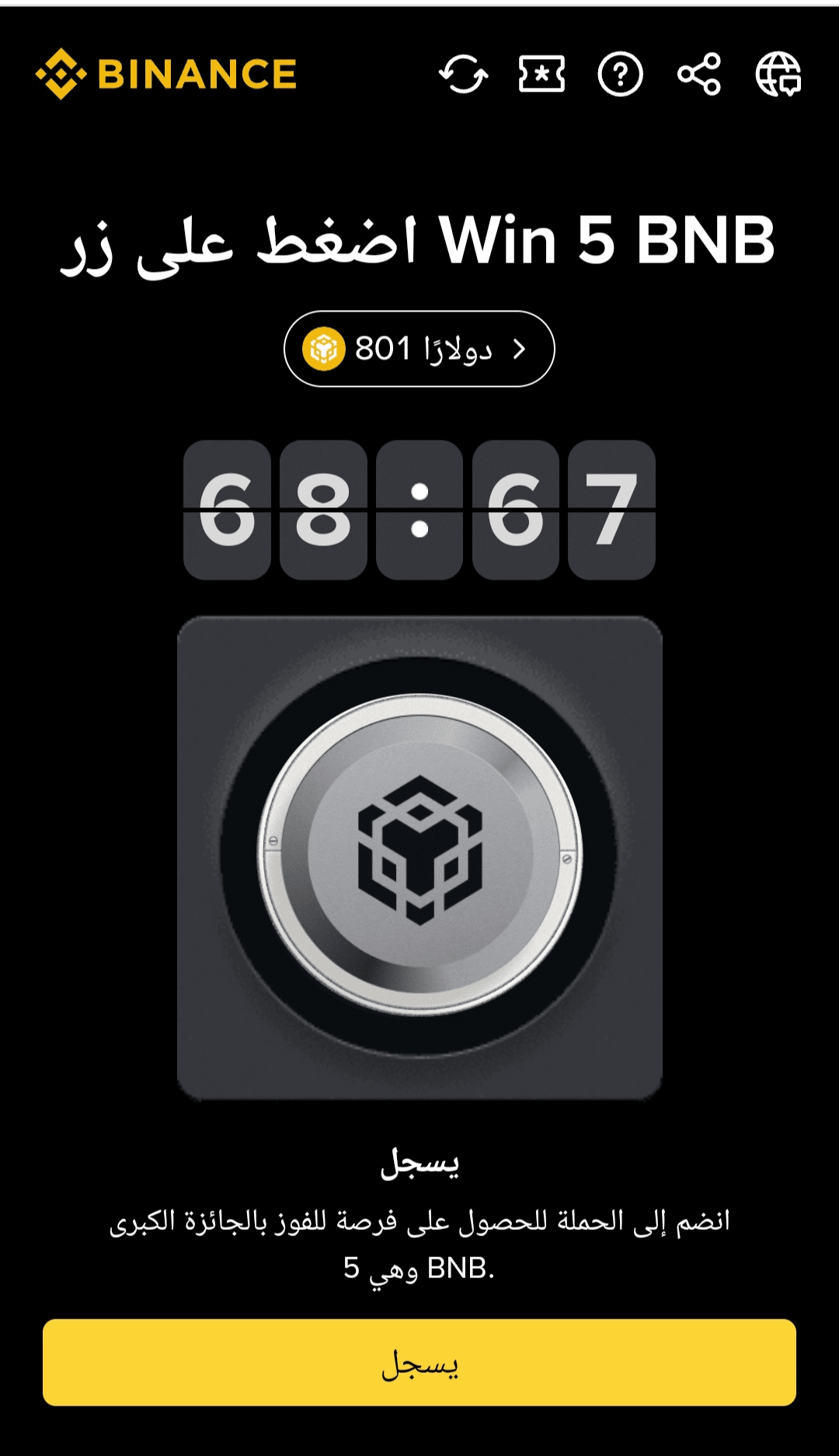Open the ticket voucher icon
Image resolution: width=839 pixels, height=1456 pixels.
pyautogui.click(x=541, y=75)
